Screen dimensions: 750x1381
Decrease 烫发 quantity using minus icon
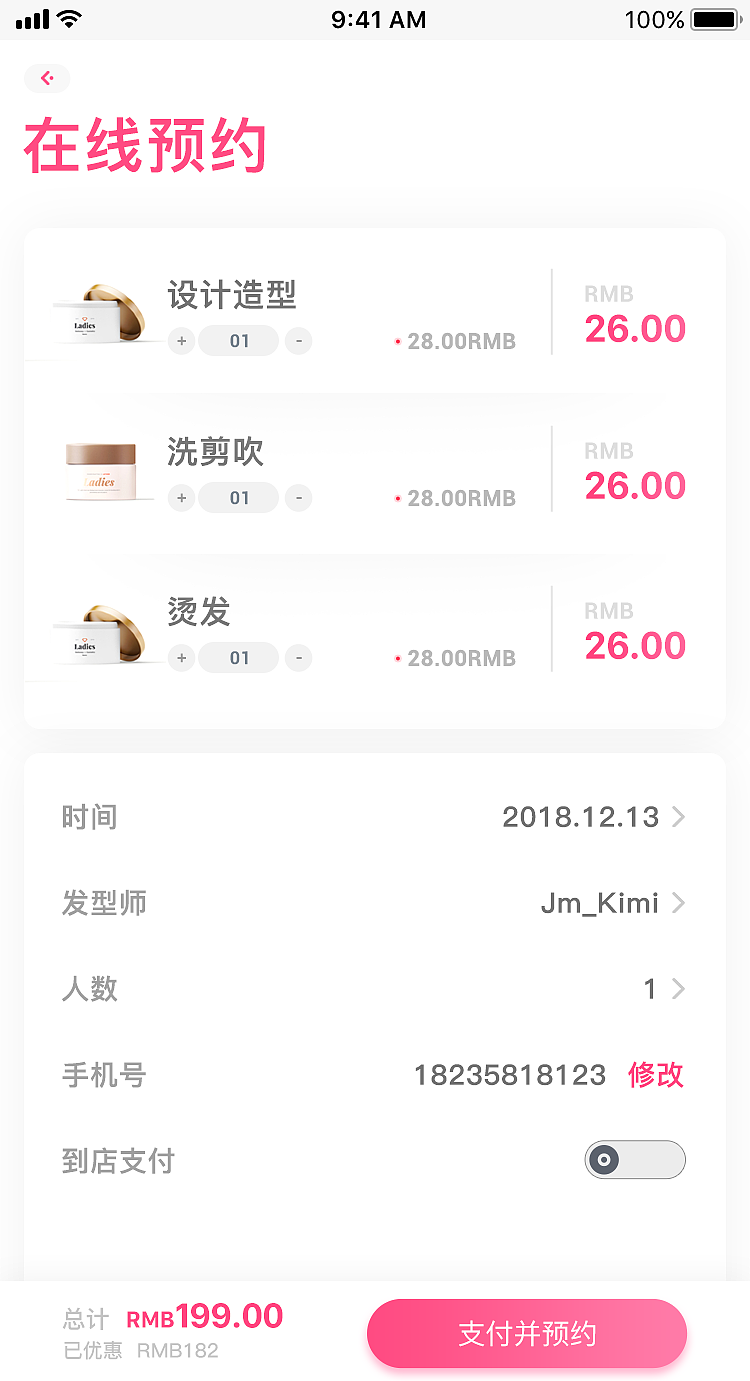(297, 658)
